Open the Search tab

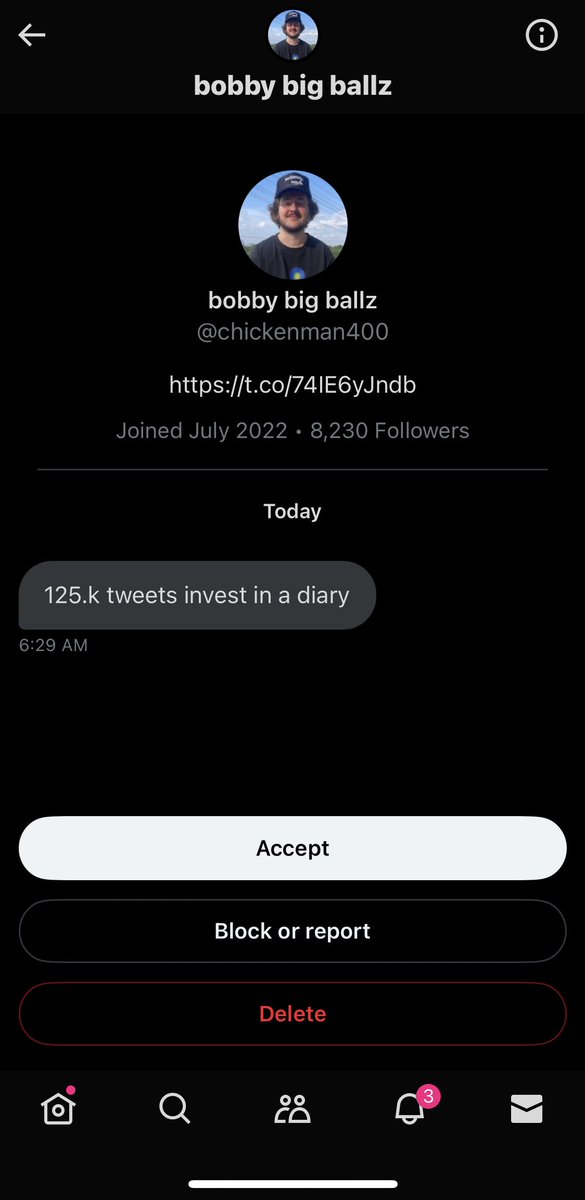pyautogui.click(x=175, y=1108)
